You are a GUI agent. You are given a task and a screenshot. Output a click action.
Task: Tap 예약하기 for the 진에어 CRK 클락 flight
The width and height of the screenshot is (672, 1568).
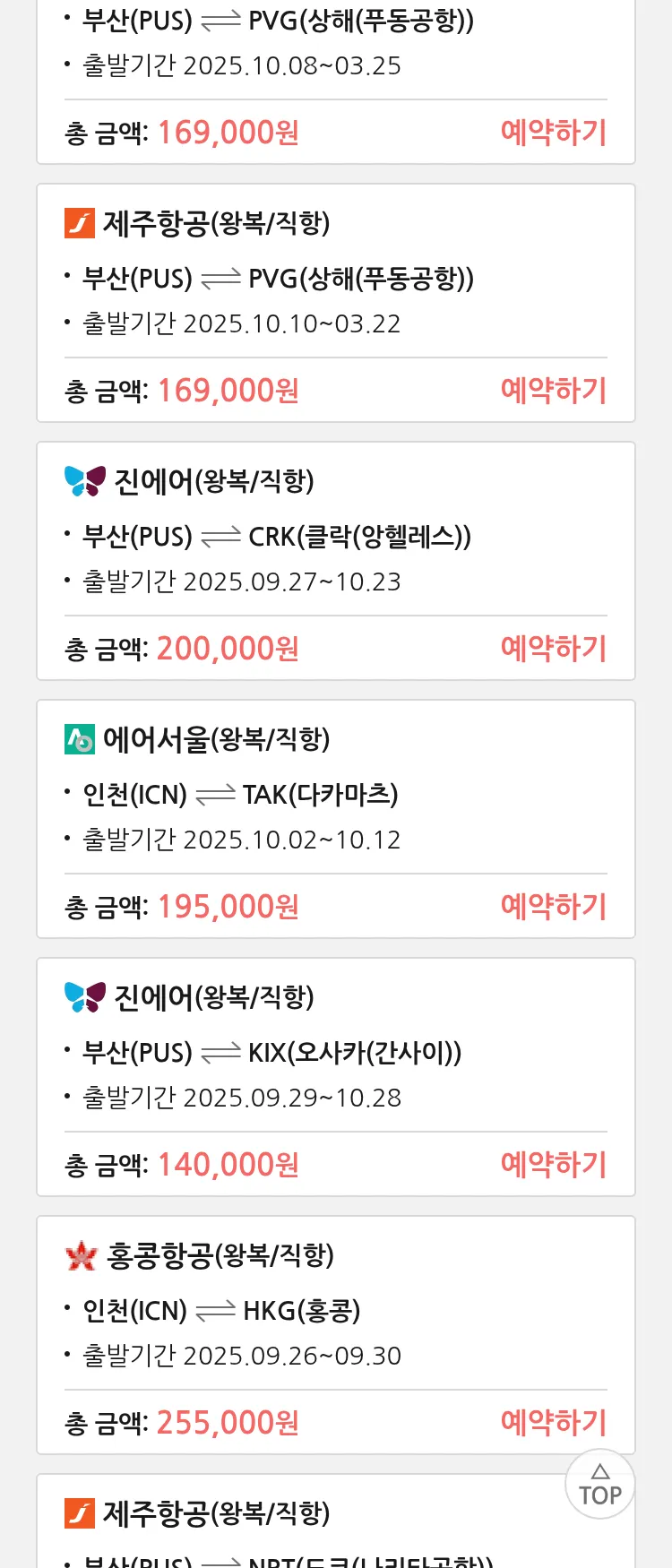click(x=553, y=649)
